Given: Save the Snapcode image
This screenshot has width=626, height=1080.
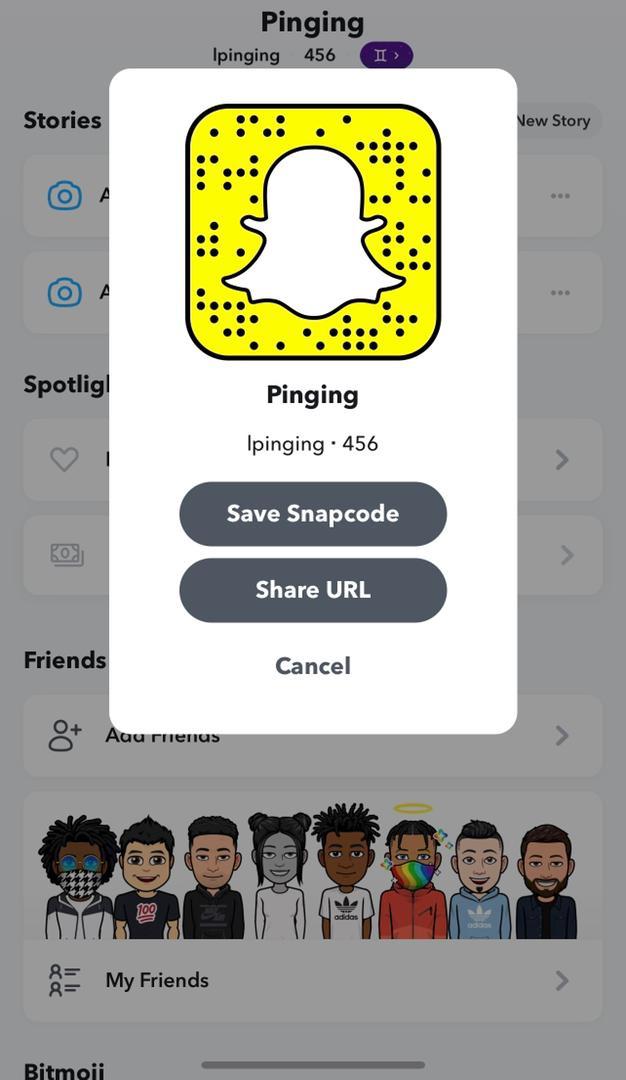Looking at the screenshot, I should coord(313,514).
